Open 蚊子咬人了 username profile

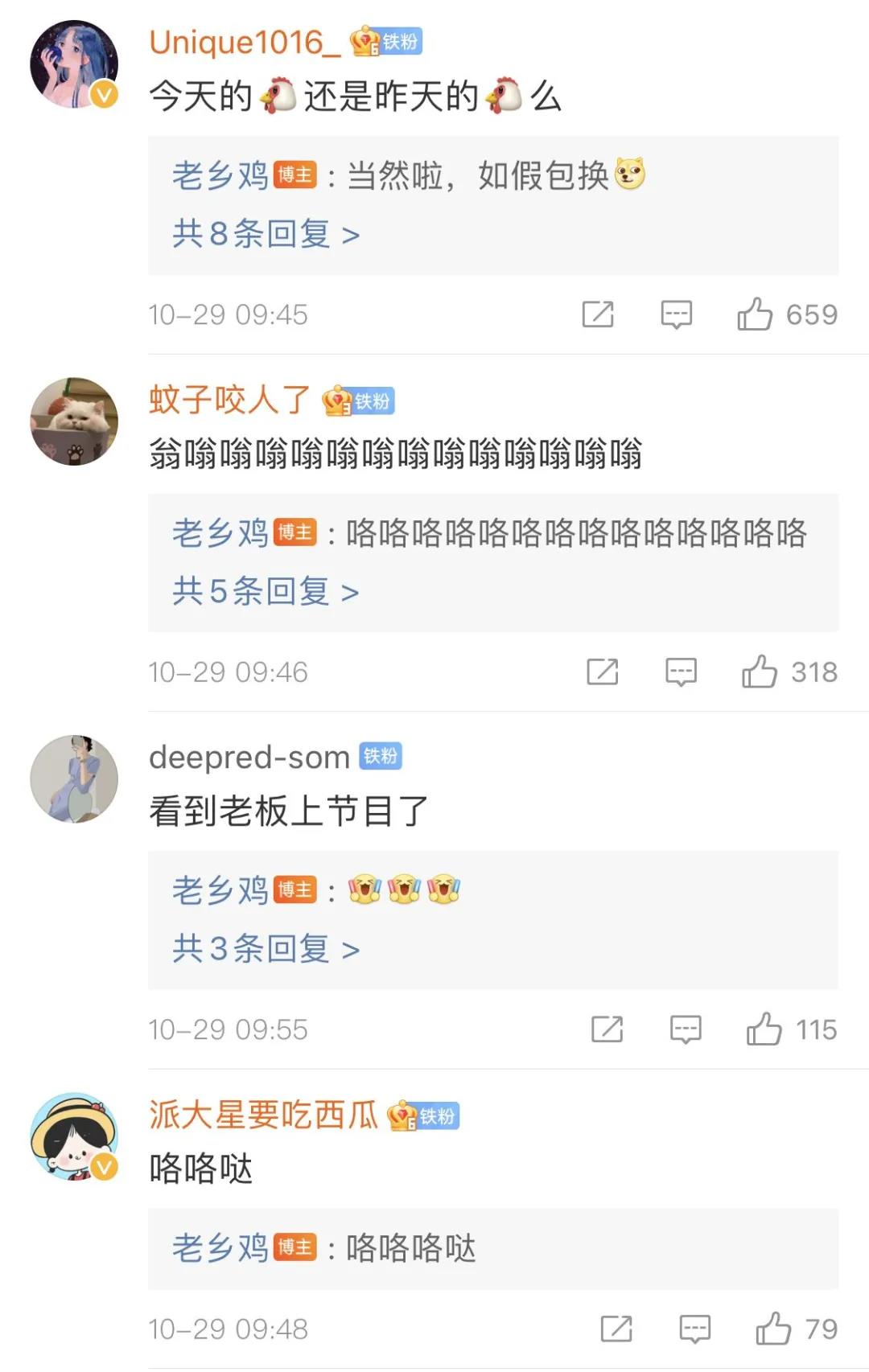229,400
